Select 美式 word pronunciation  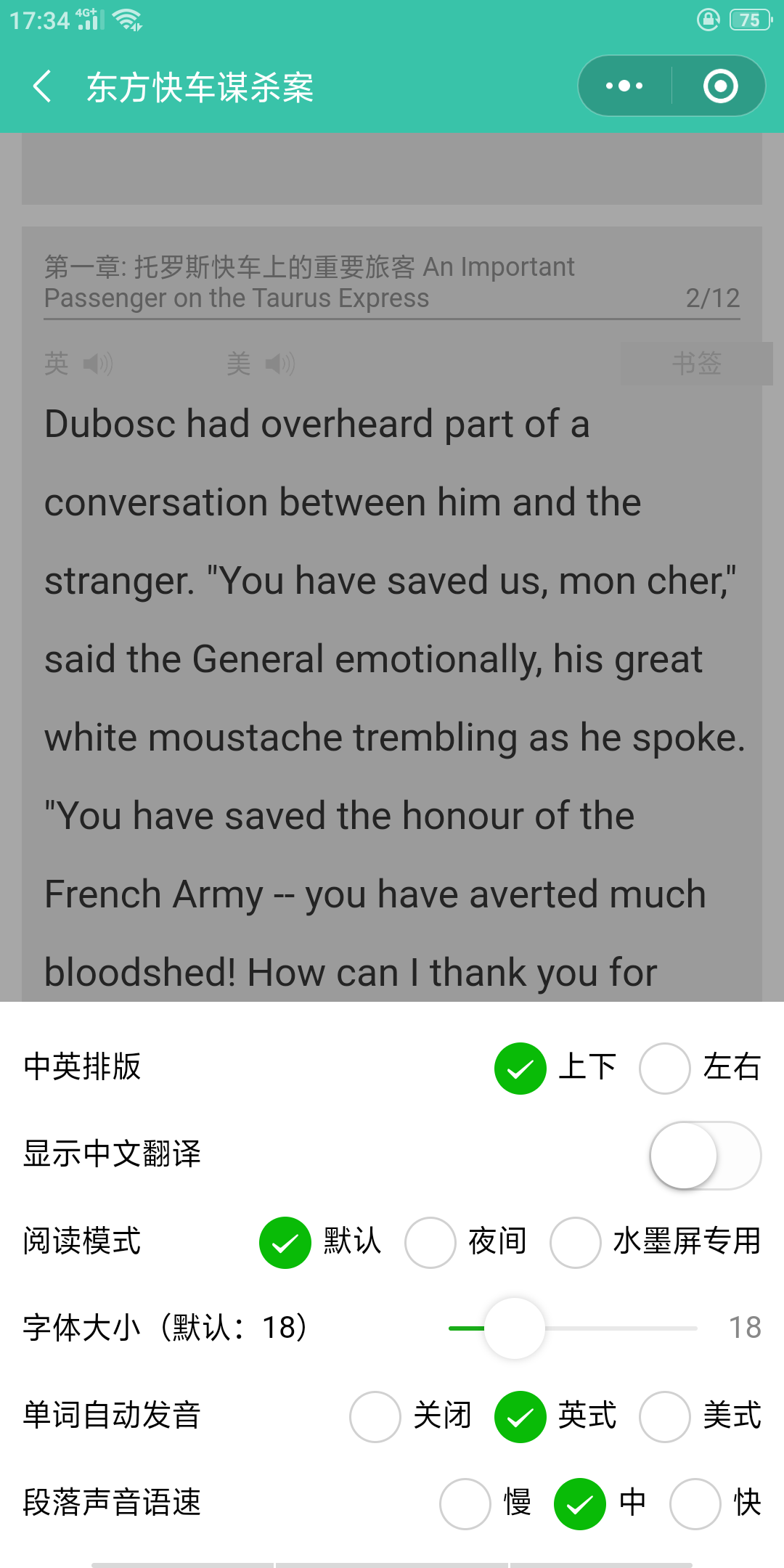point(664,1416)
